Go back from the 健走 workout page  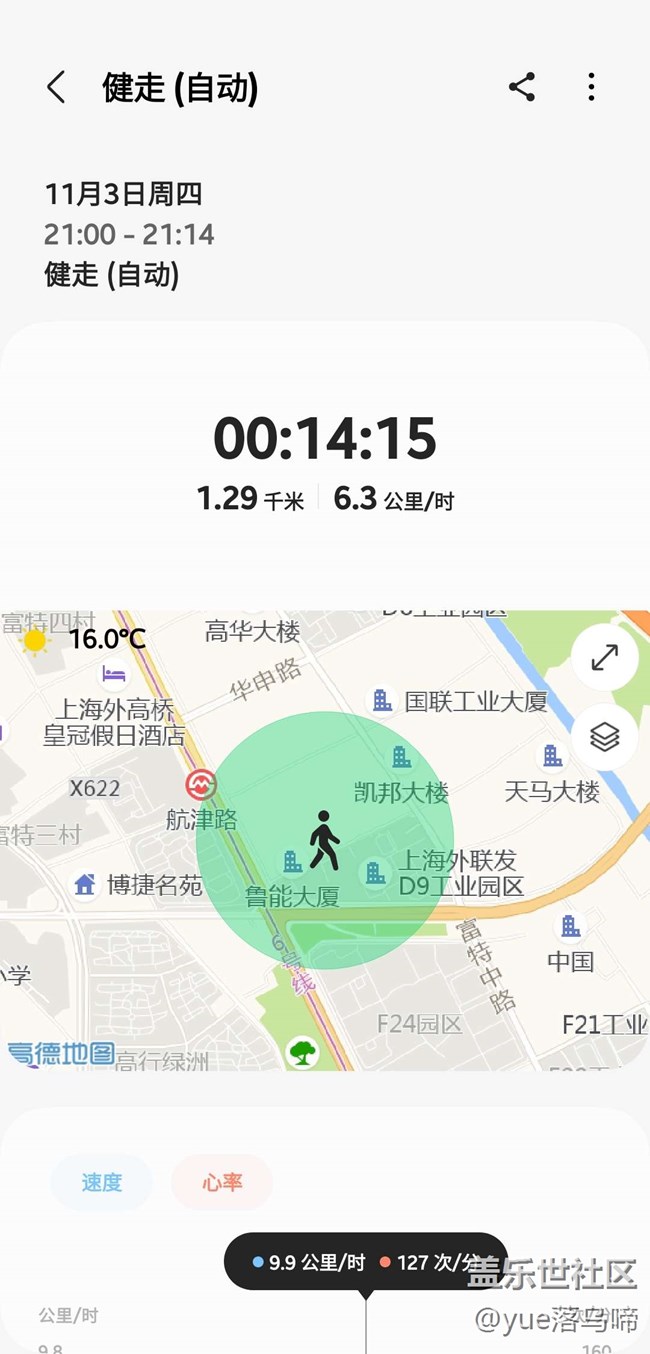coord(56,88)
